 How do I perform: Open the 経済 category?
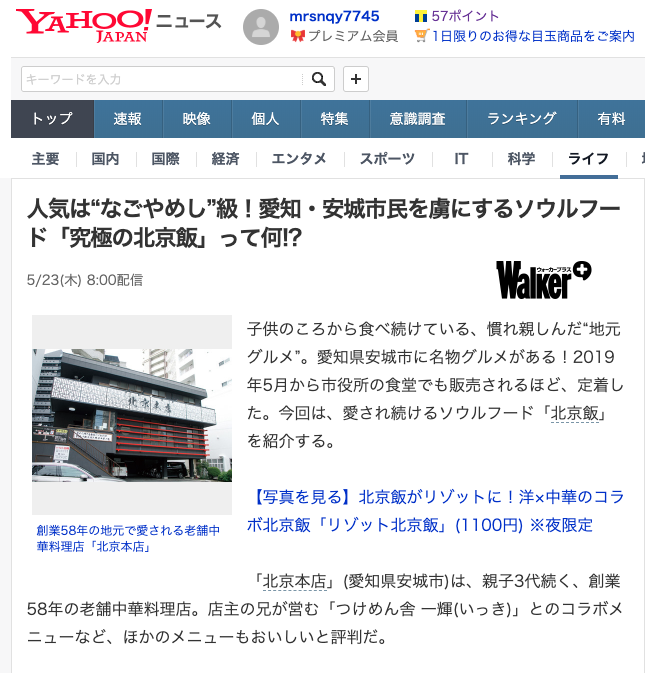[x=225, y=159]
